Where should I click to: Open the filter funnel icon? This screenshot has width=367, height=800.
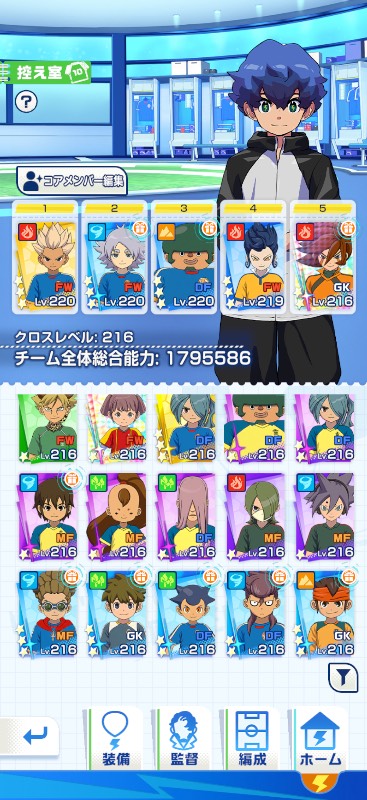click(x=343, y=678)
